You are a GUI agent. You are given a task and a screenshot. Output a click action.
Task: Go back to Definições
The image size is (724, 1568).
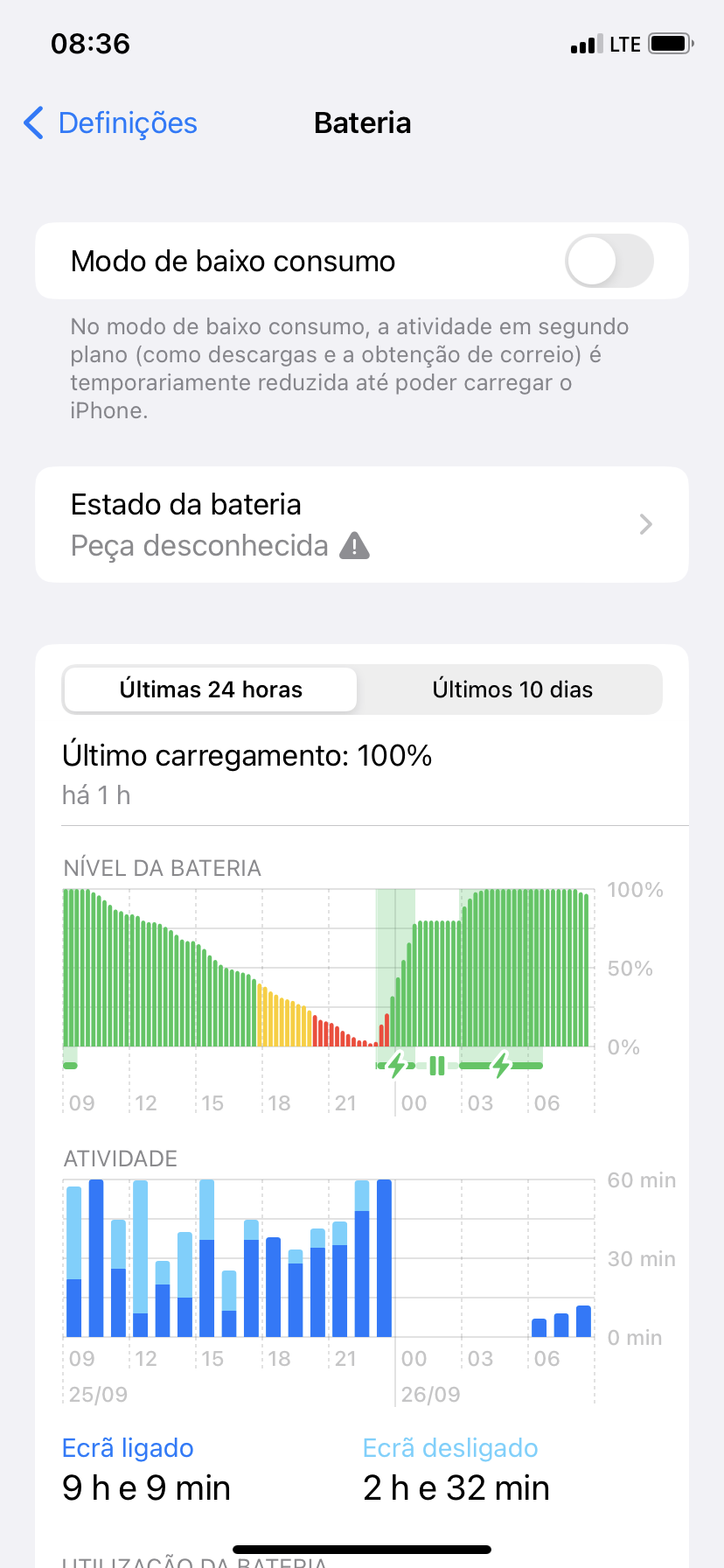(111, 123)
